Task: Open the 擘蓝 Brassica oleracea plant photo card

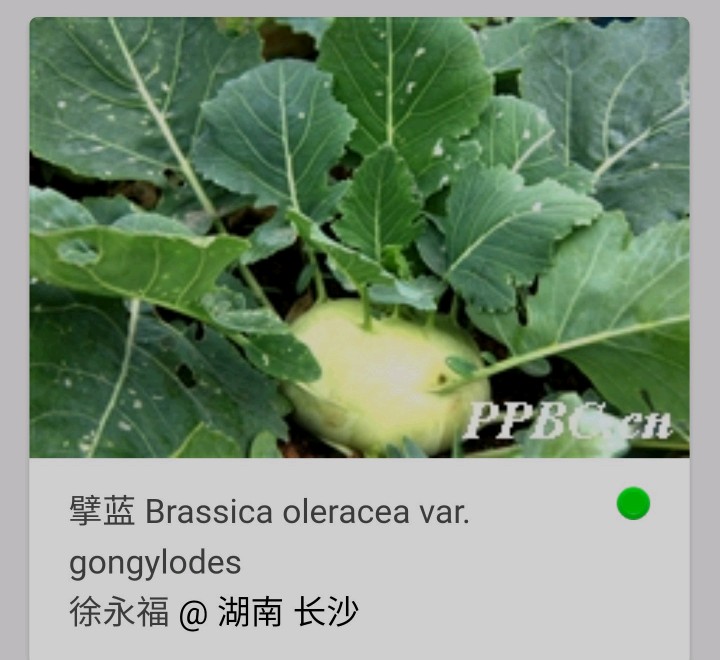Action: point(359,238)
